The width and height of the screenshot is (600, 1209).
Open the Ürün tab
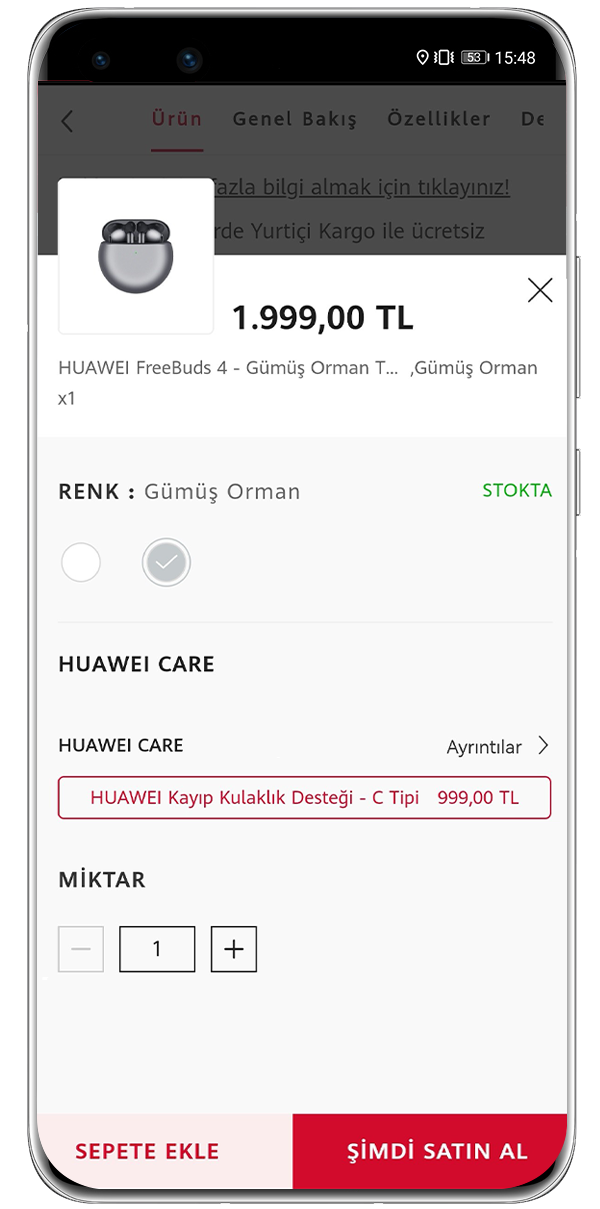coord(177,119)
